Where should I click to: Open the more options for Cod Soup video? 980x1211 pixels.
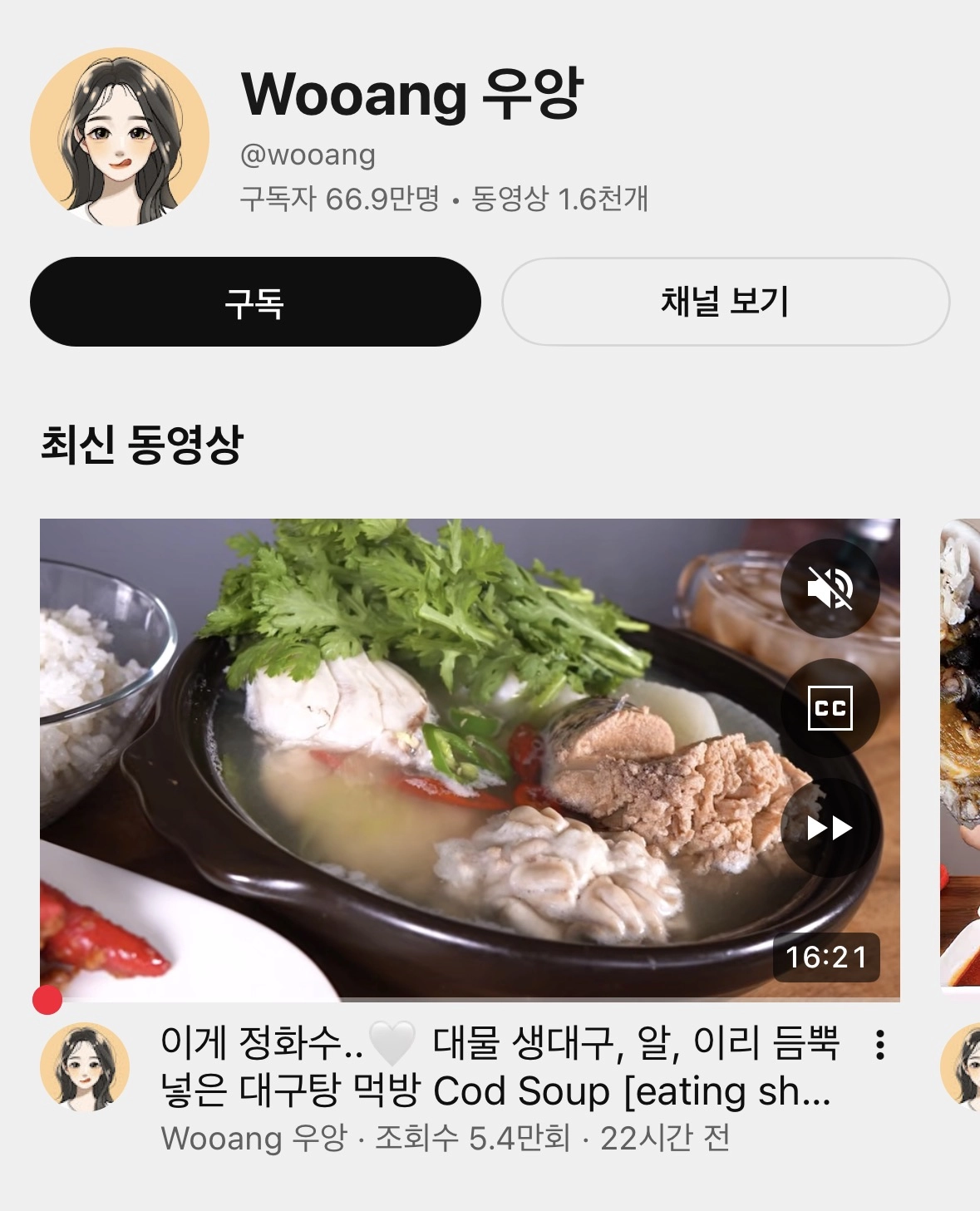point(880,1045)
